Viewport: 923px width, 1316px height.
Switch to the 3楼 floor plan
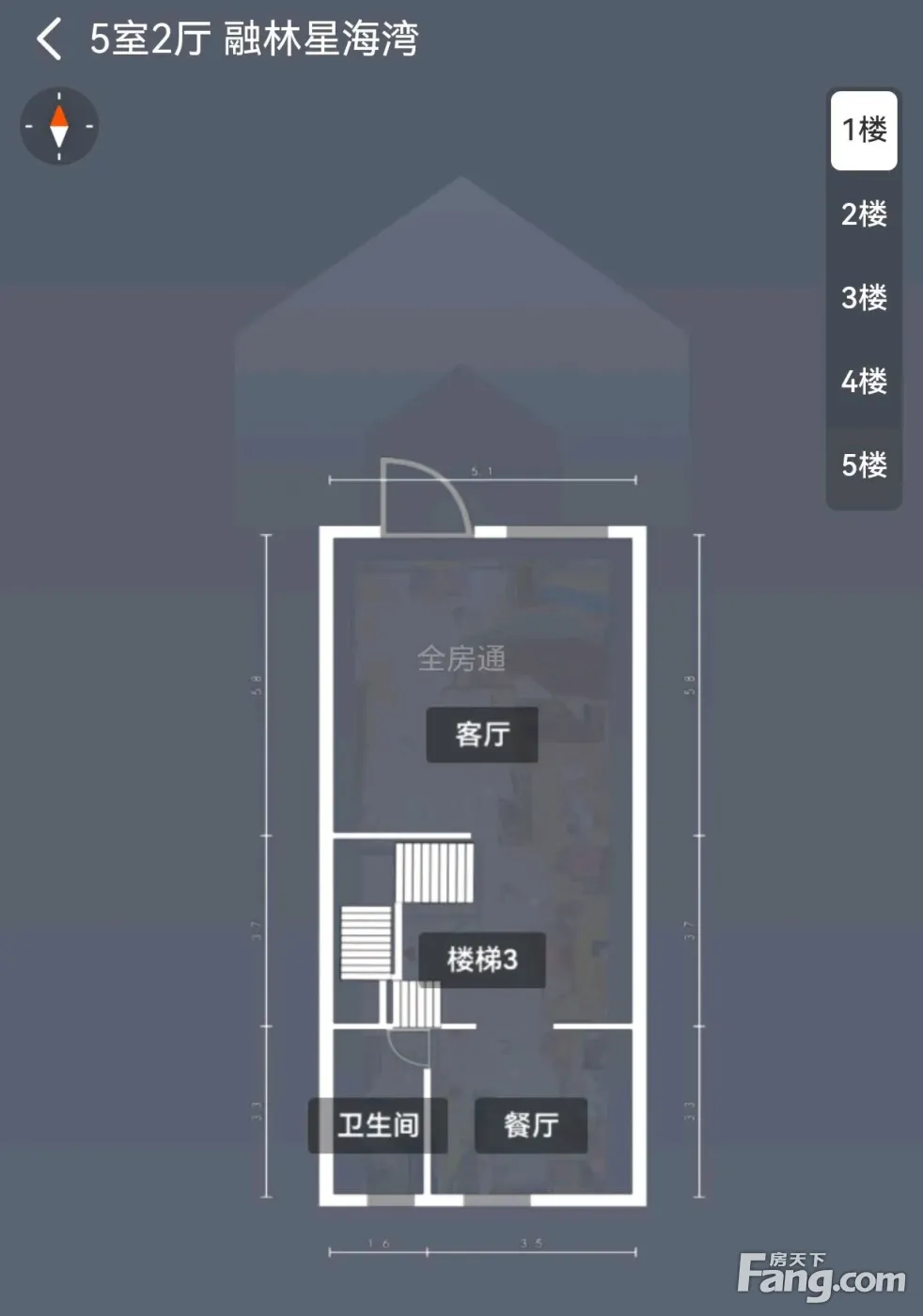coord(864,297)
